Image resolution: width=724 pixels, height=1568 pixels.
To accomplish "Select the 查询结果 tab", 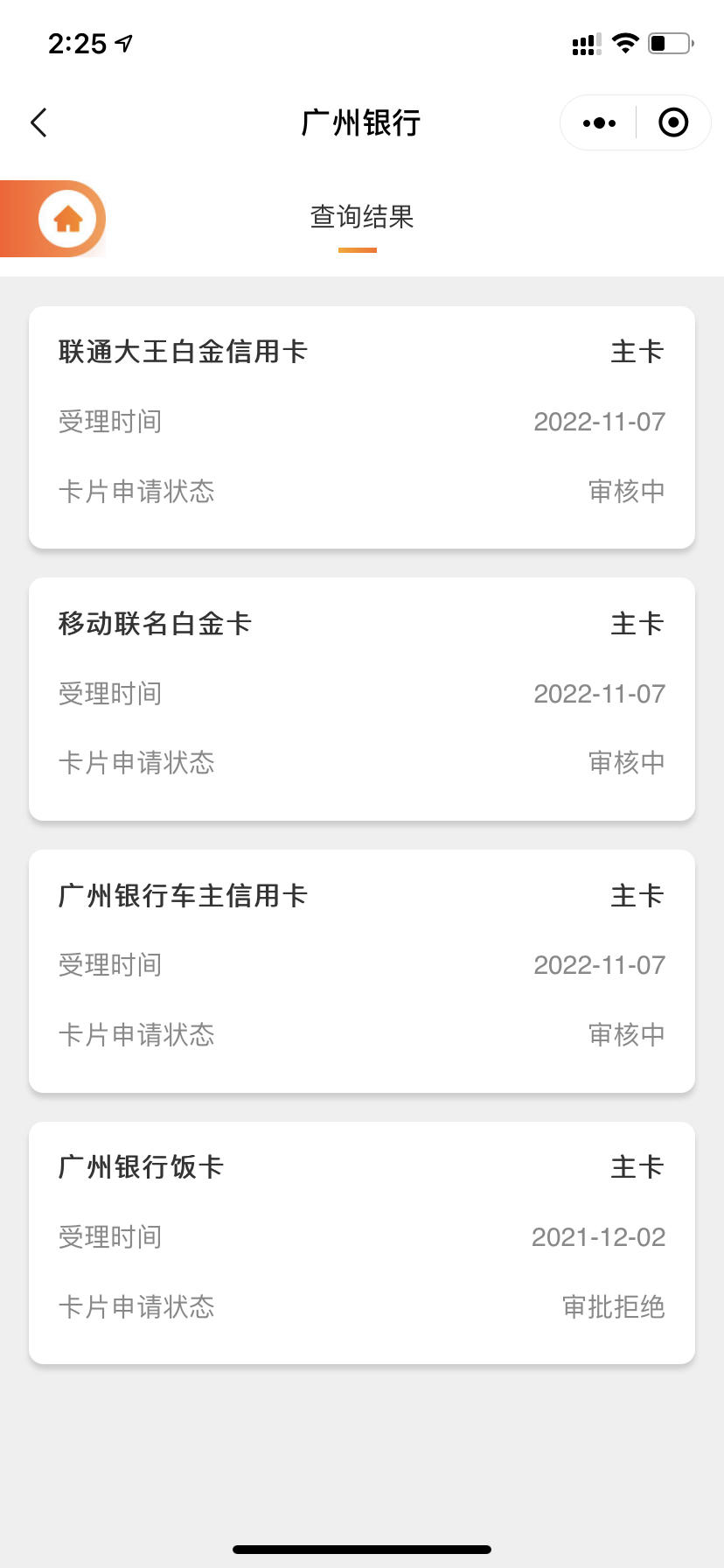I will point(361,217).
